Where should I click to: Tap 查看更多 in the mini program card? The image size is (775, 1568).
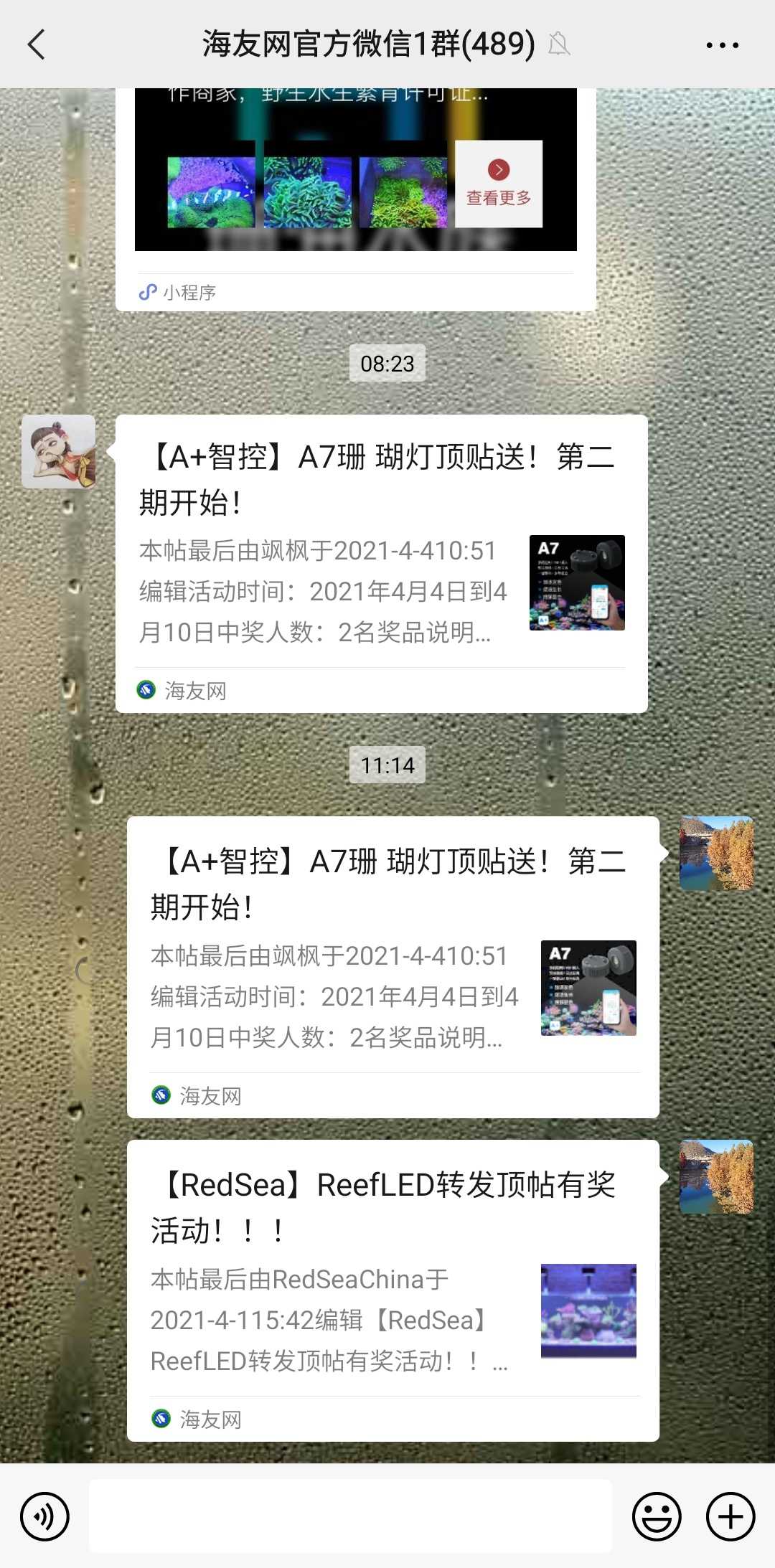[499, 184]
